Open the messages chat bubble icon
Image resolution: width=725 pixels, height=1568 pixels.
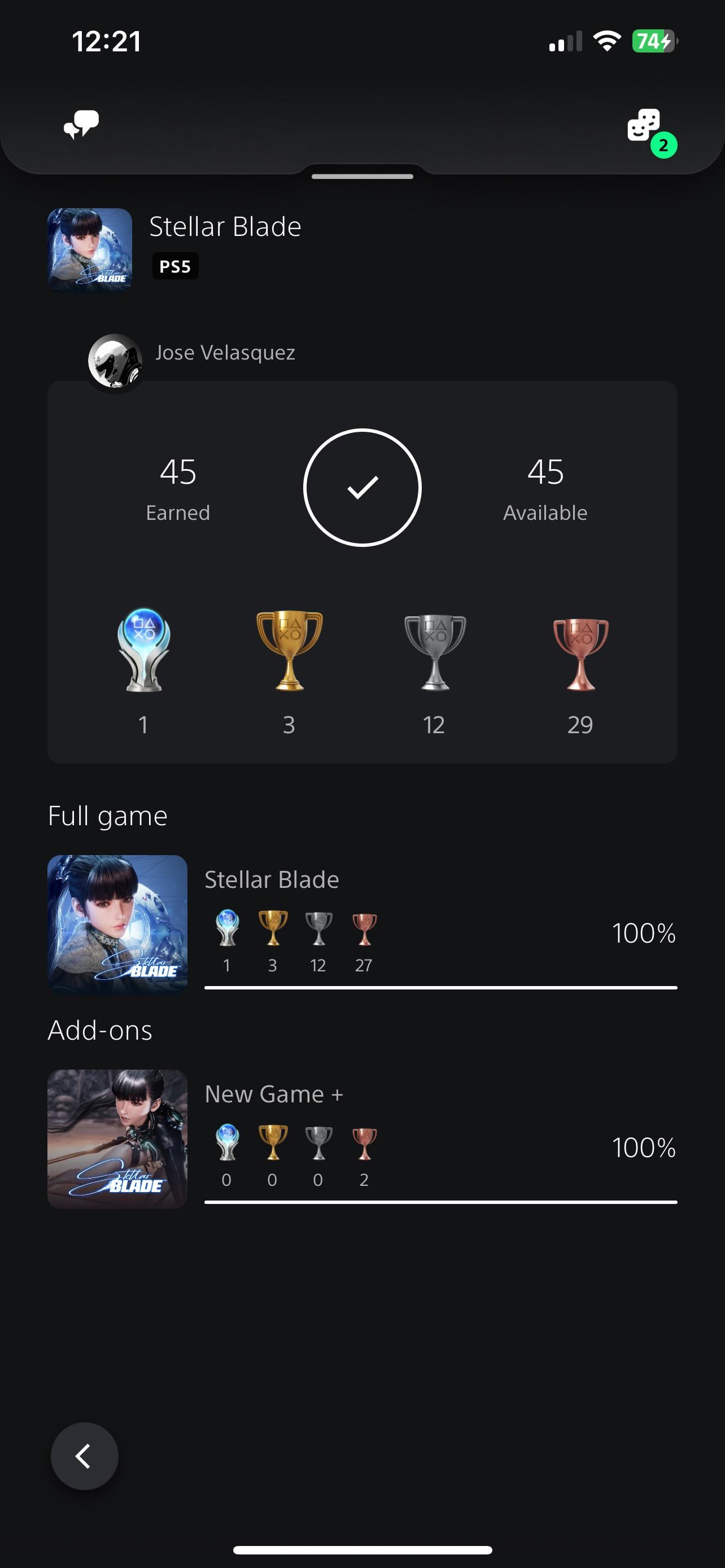(81, 125)
